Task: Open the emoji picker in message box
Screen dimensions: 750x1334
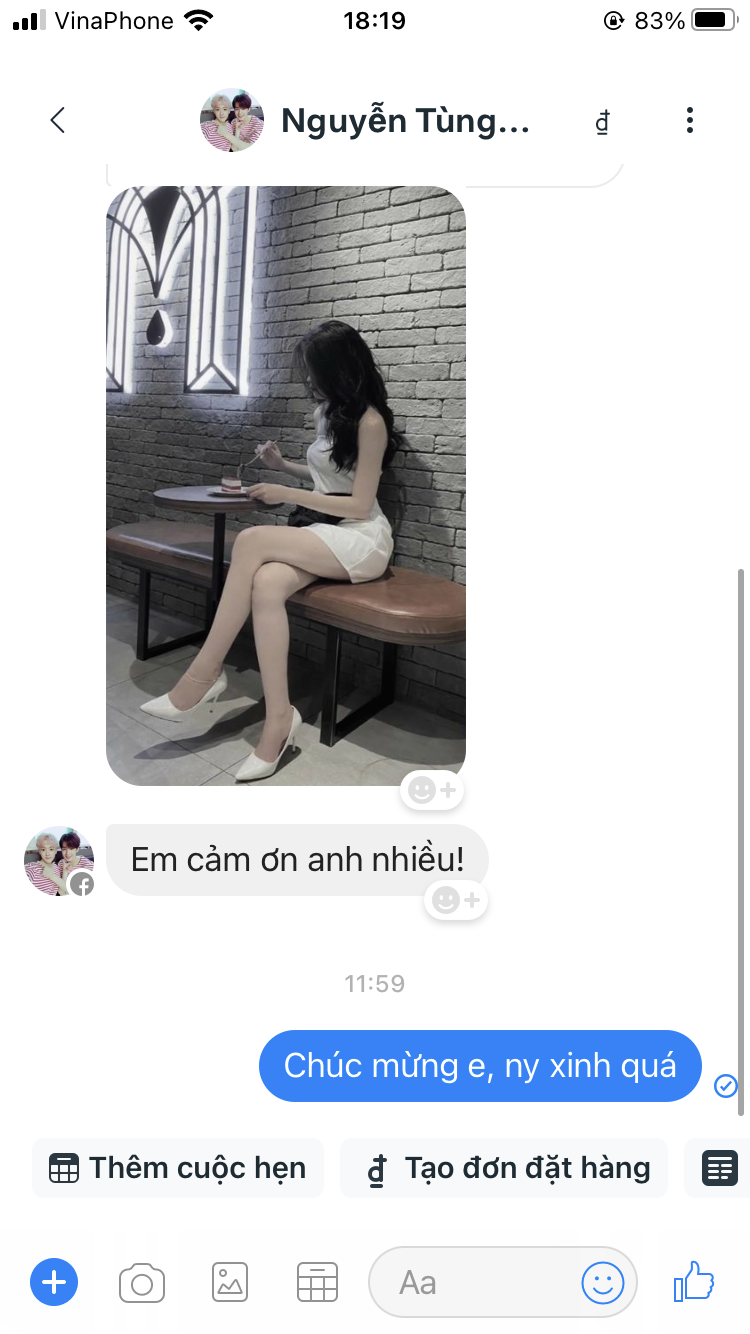Action: coord(603,1282)
